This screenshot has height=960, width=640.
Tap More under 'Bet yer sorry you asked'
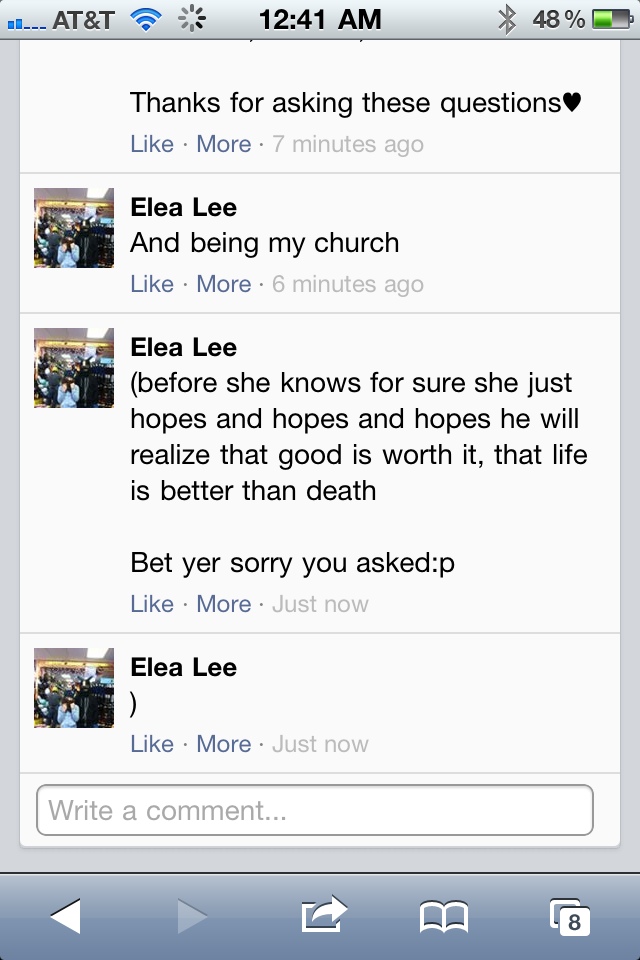coord(223,604)
